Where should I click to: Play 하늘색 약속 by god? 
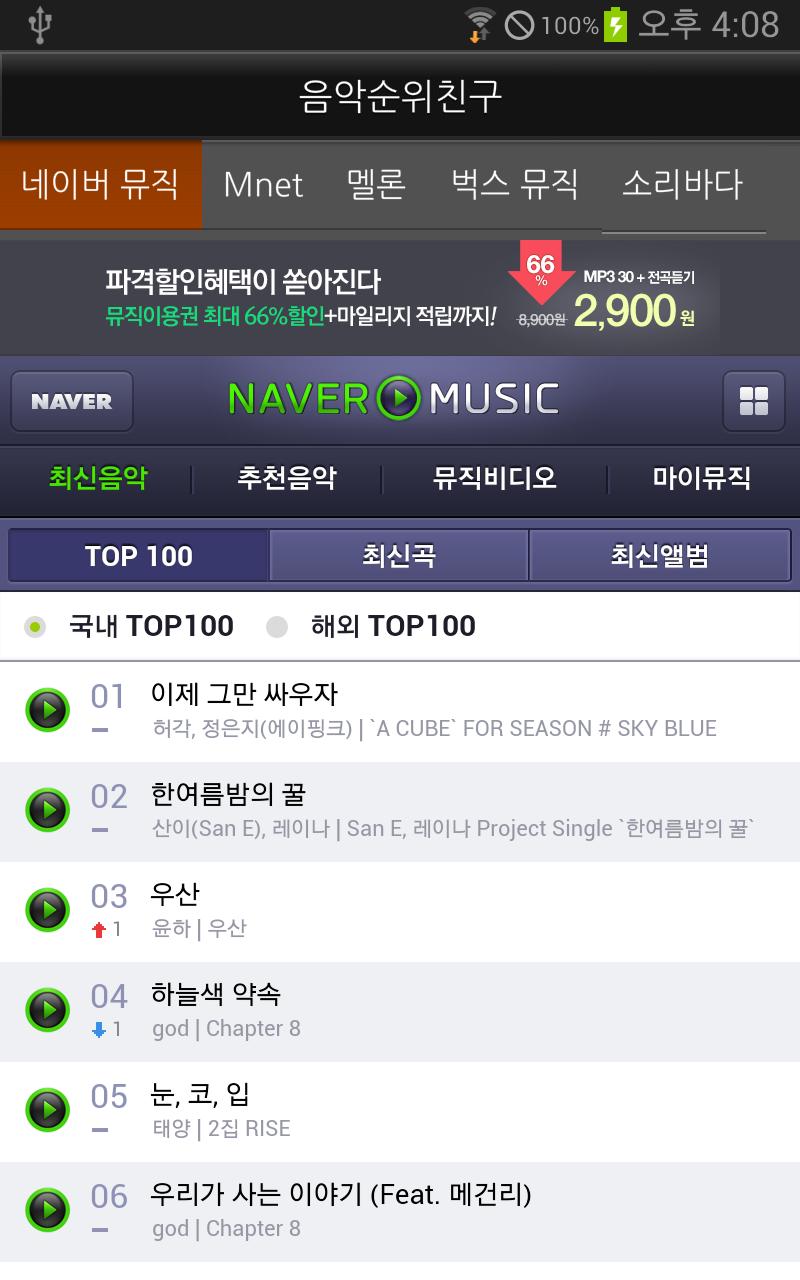pyautogui.click(x=46, y=1010)
